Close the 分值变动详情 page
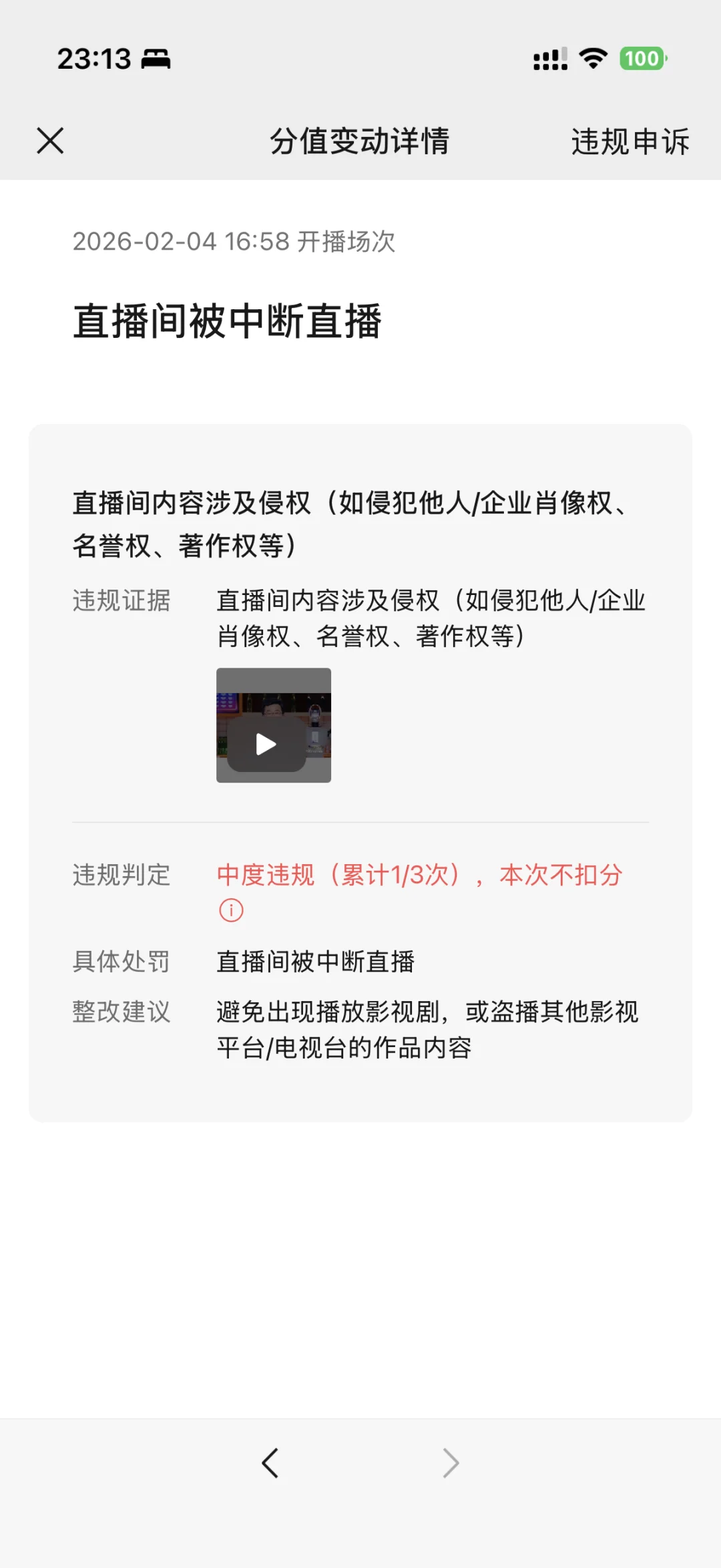721x1568 pixels. coord(49,142)
